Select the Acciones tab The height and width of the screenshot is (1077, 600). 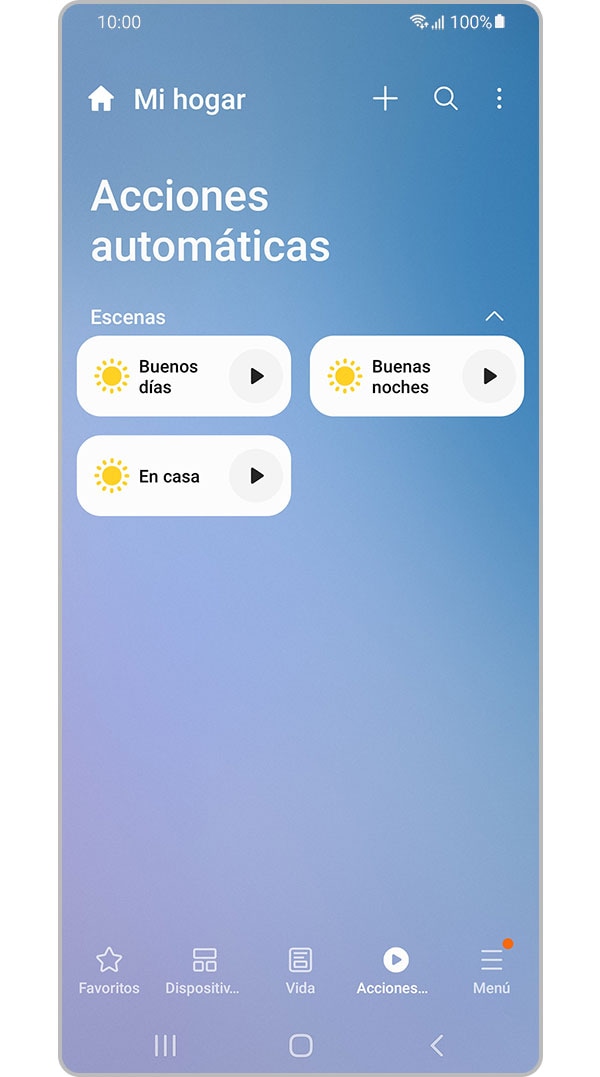point(395,971)
